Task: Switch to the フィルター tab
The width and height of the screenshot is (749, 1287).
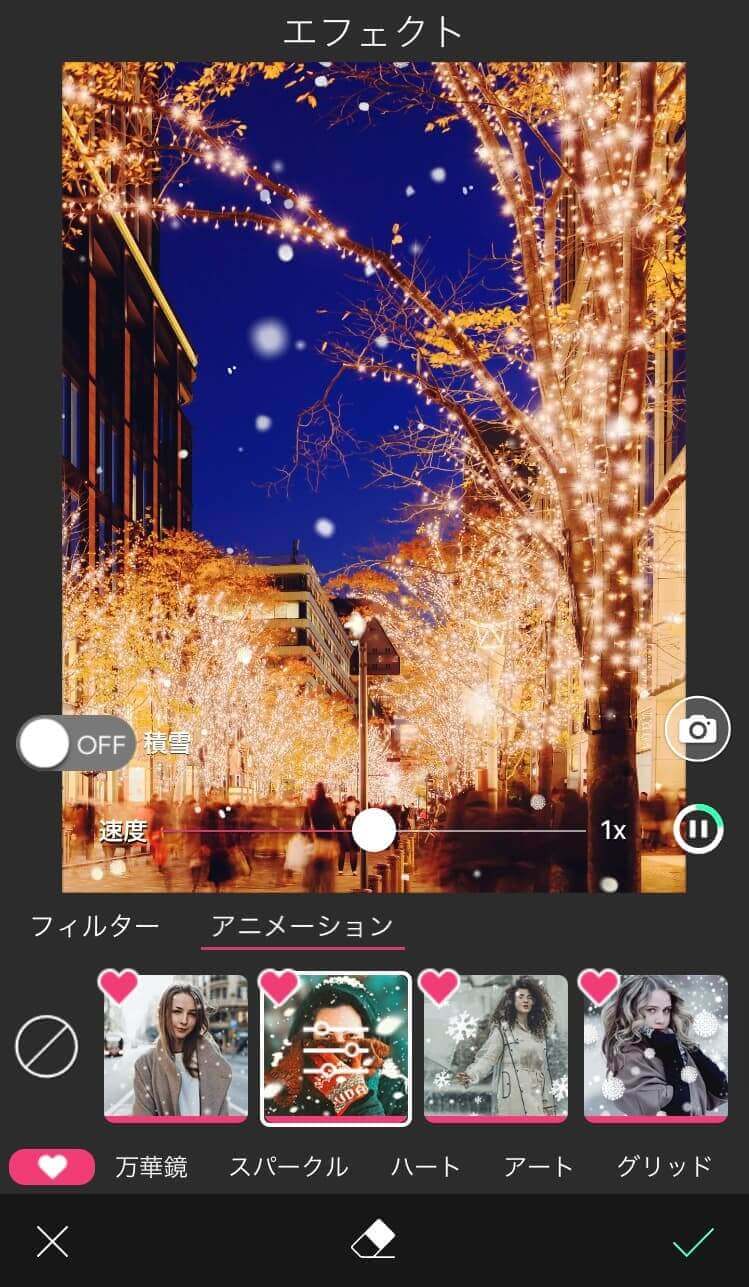Action: point(95,926)
